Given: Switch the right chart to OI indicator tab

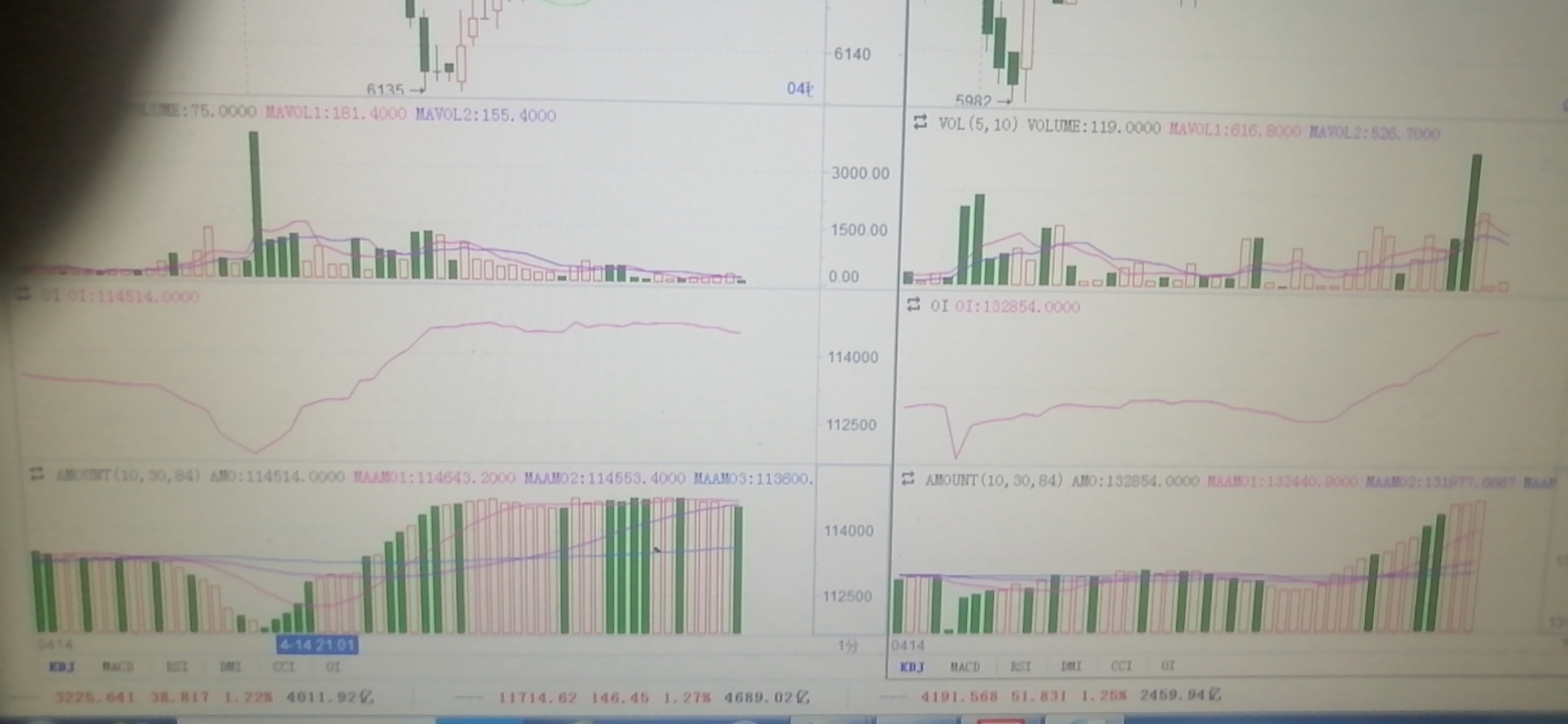Looking at the screenshot, I should point(1168,666).
